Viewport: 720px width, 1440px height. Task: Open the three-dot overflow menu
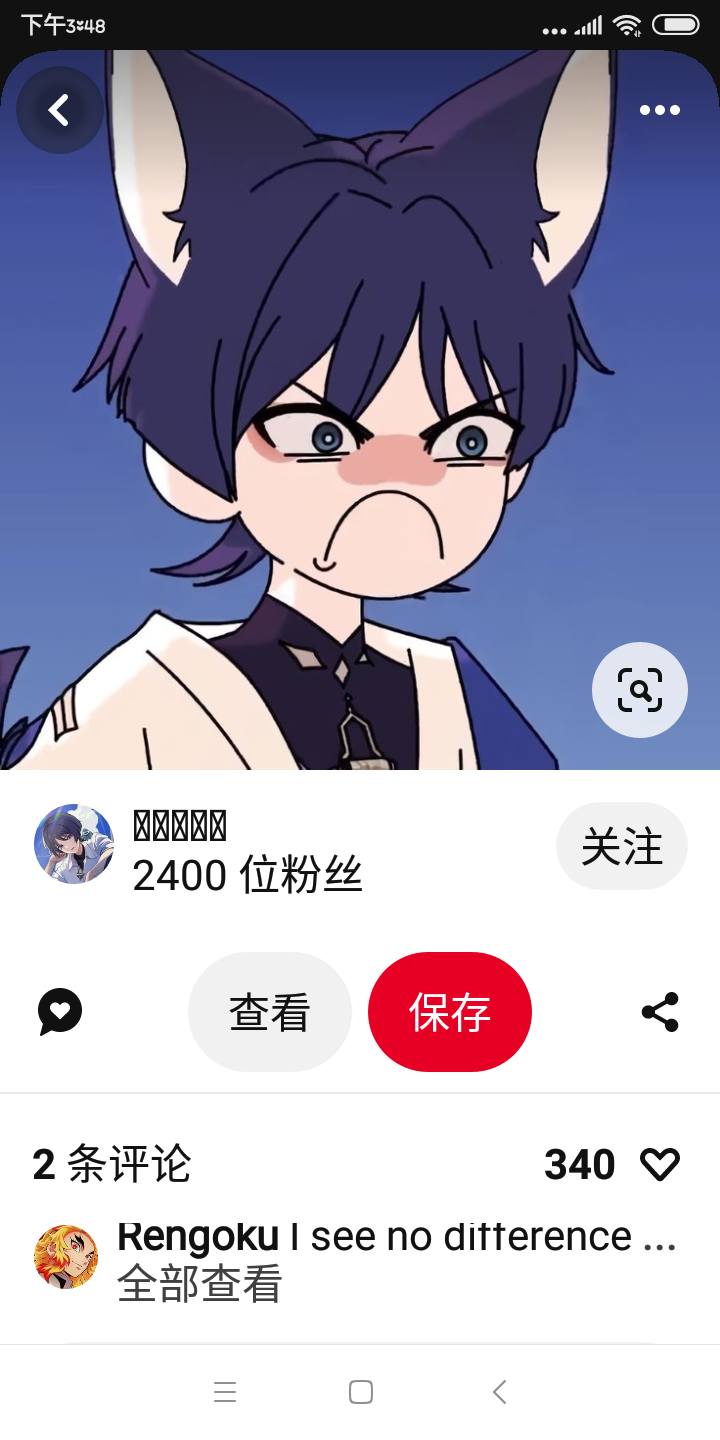(660, 110)
